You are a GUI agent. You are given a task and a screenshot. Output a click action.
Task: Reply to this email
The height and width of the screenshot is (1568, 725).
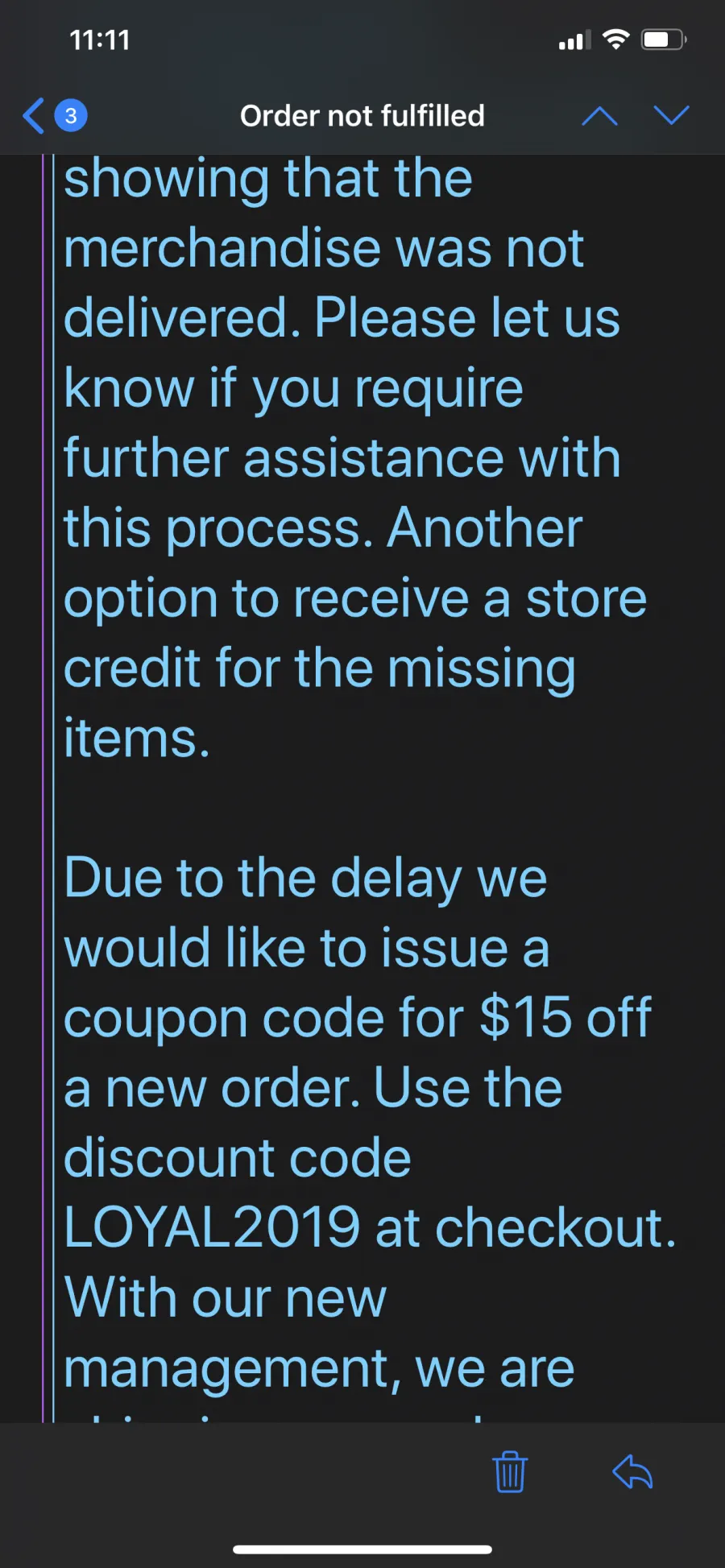point(632,1472)
